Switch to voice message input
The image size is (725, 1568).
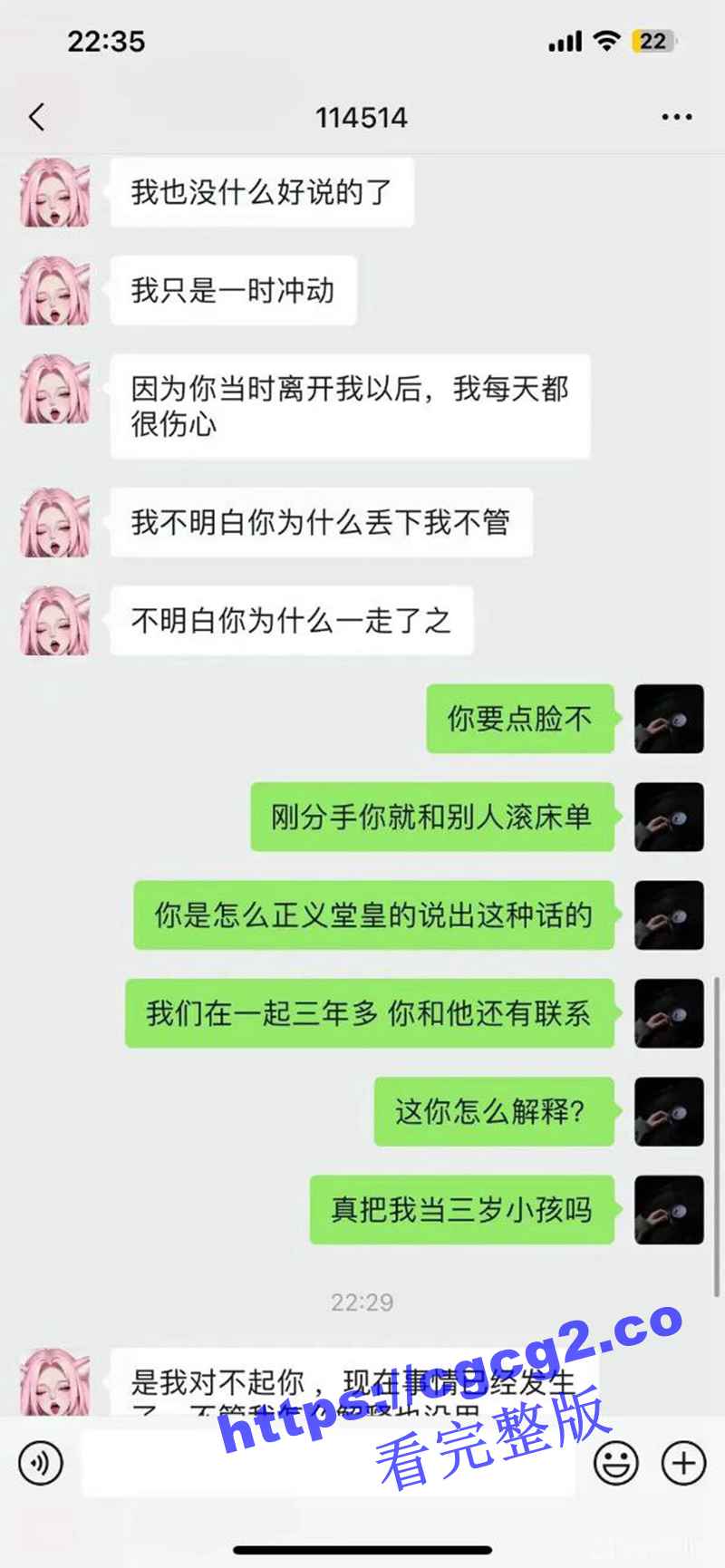pos(41,1463)
